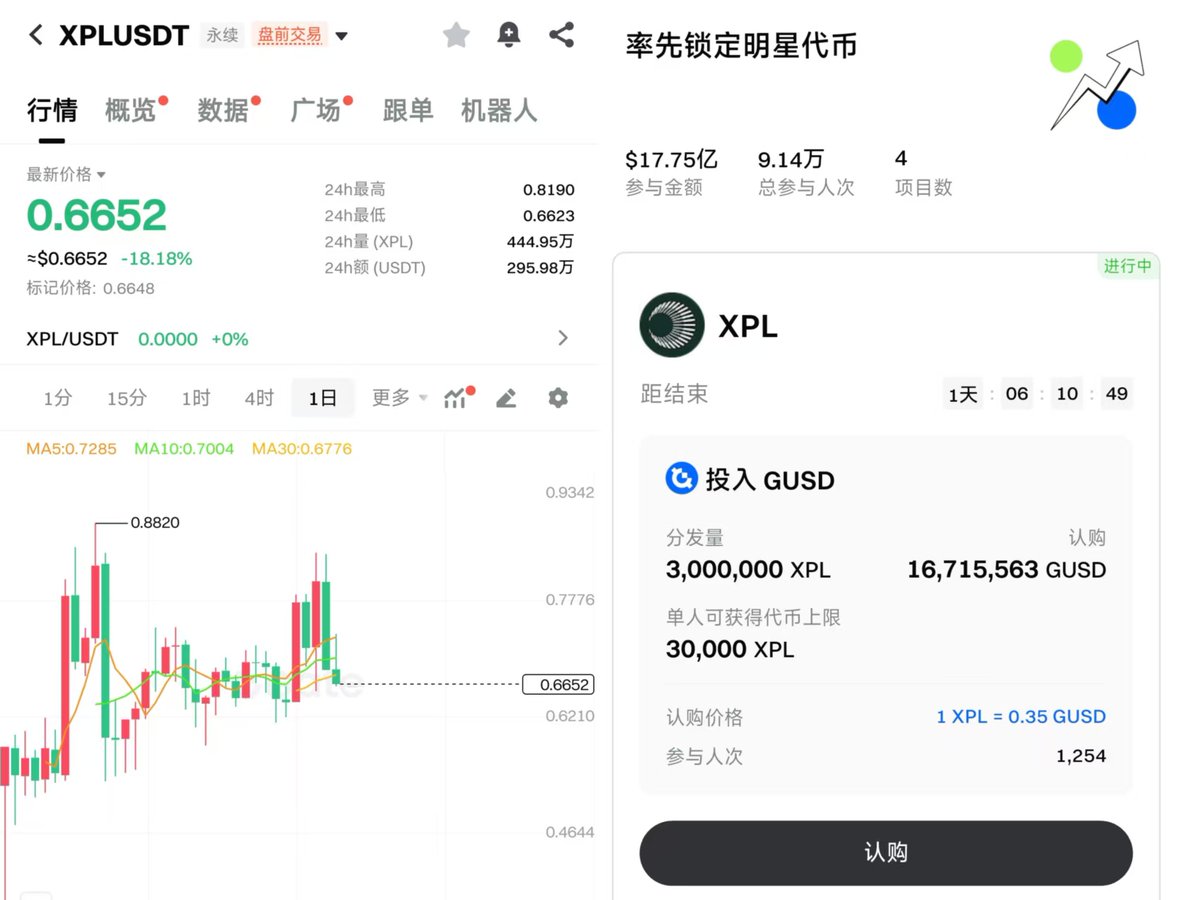
Task: Set a price alert bell
Action: 509,36
